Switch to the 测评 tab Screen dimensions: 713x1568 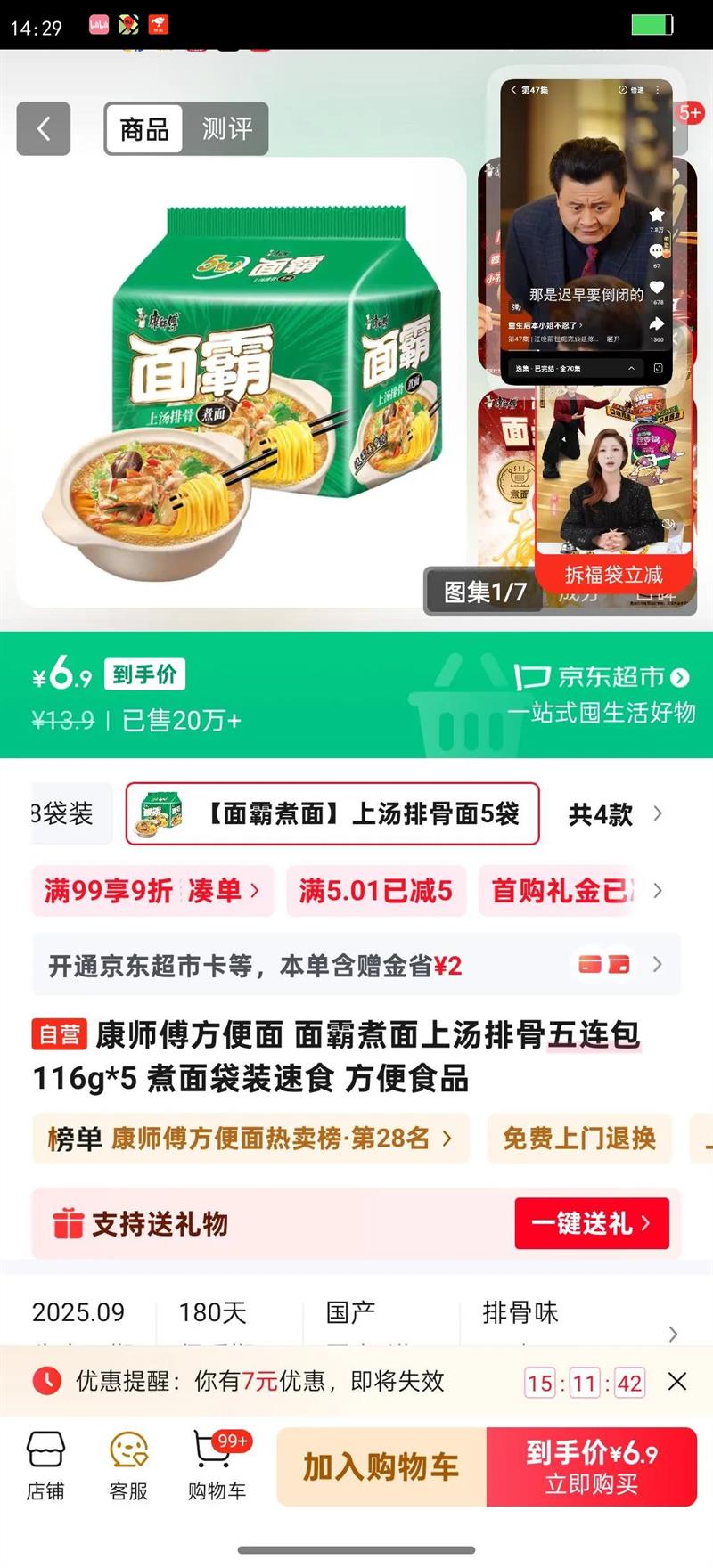point(227,128)
